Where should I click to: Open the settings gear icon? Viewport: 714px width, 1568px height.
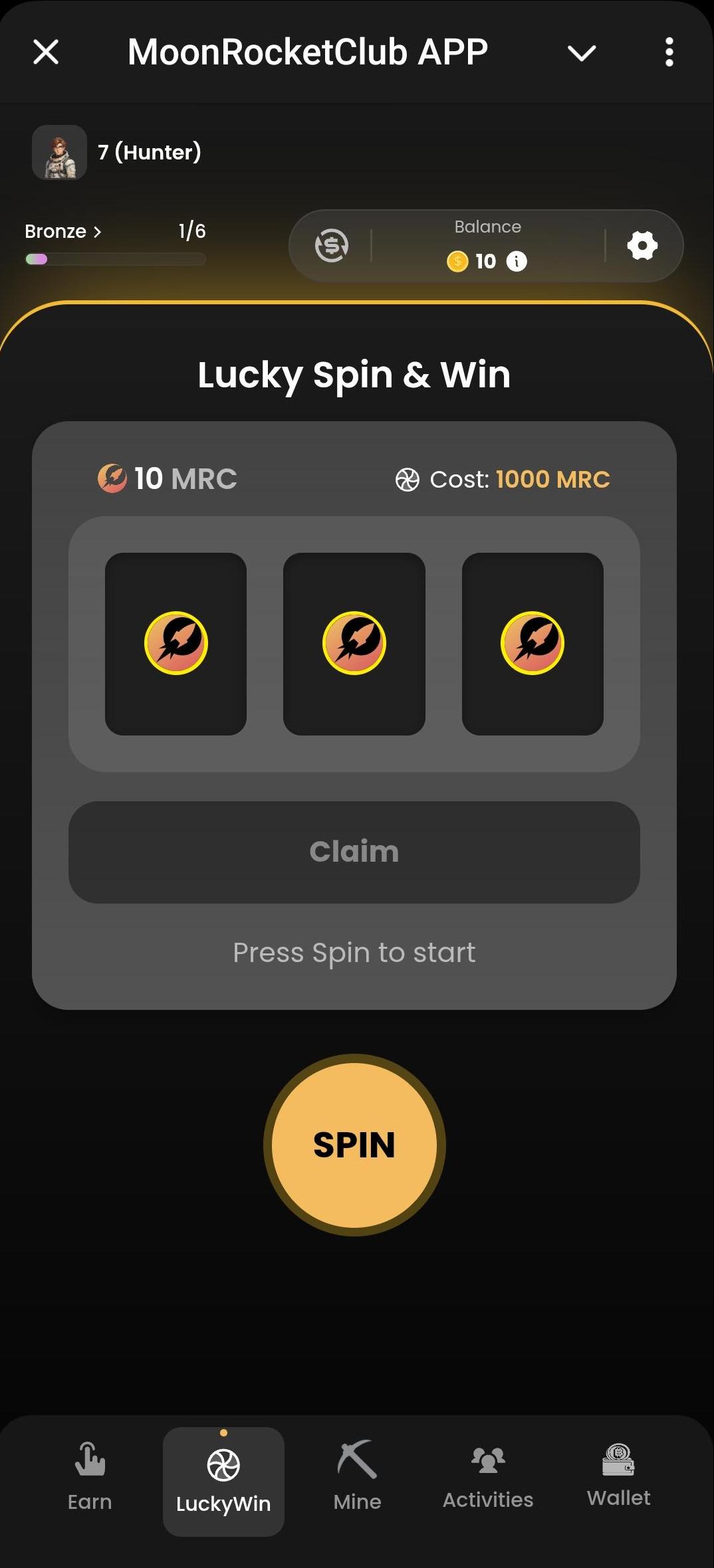coord(642,245)
